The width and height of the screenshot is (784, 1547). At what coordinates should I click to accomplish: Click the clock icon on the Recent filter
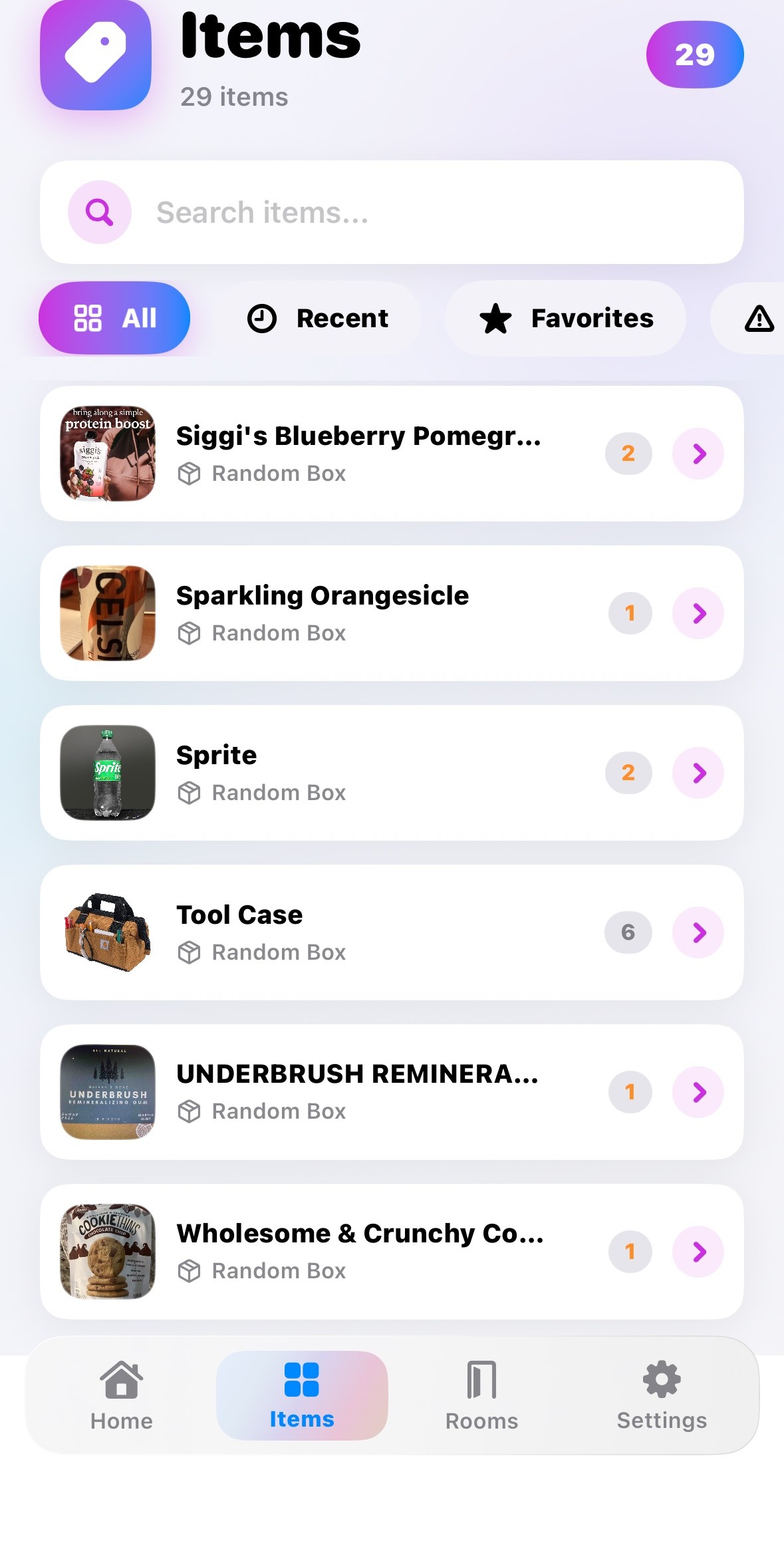[261, 318]
